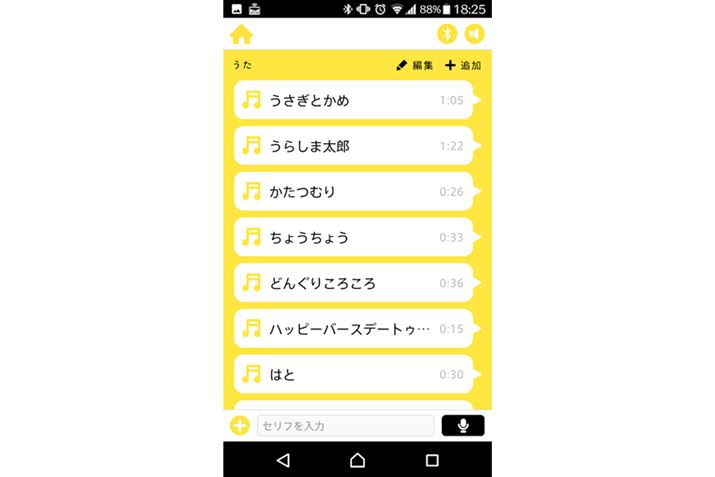Screen dimensions: 715x477
Task: Choose the song はと
Action: point(353,374)
